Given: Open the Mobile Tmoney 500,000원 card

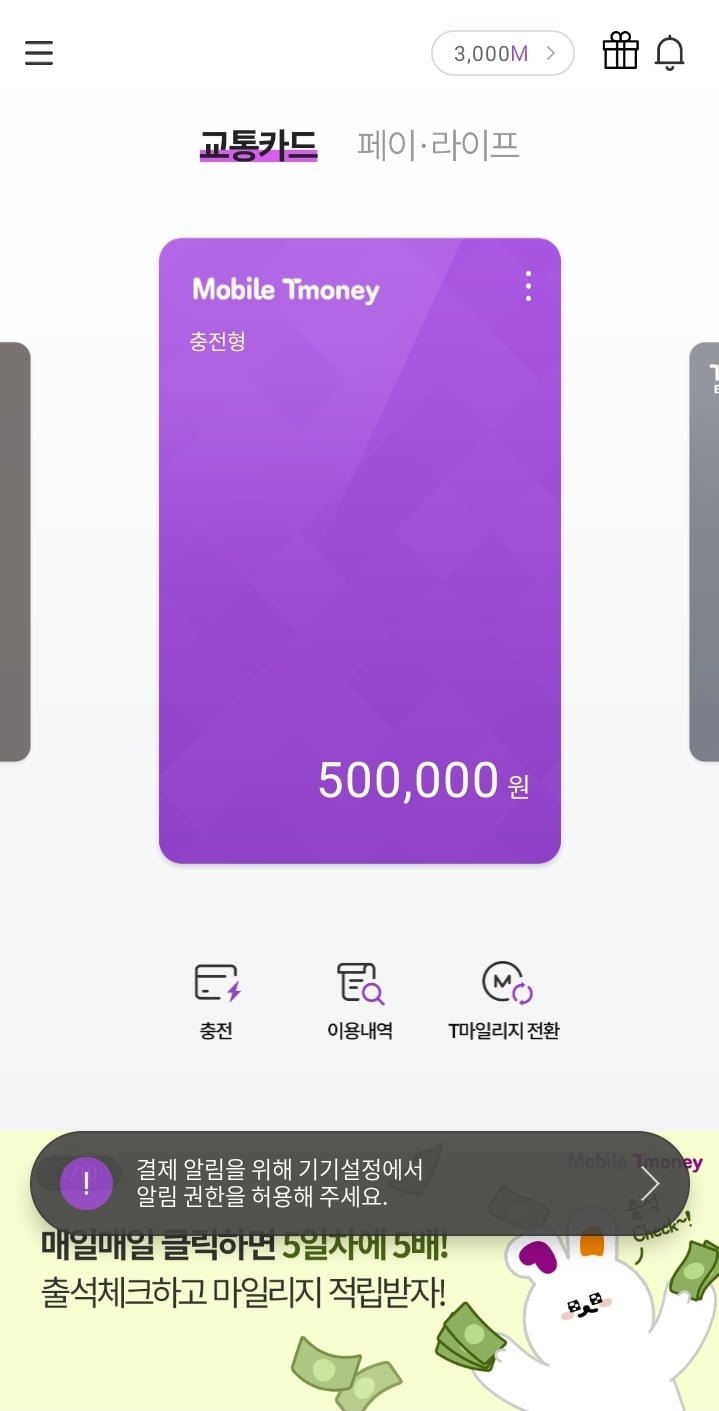Looking at the screenshot, I should [359, 550].
